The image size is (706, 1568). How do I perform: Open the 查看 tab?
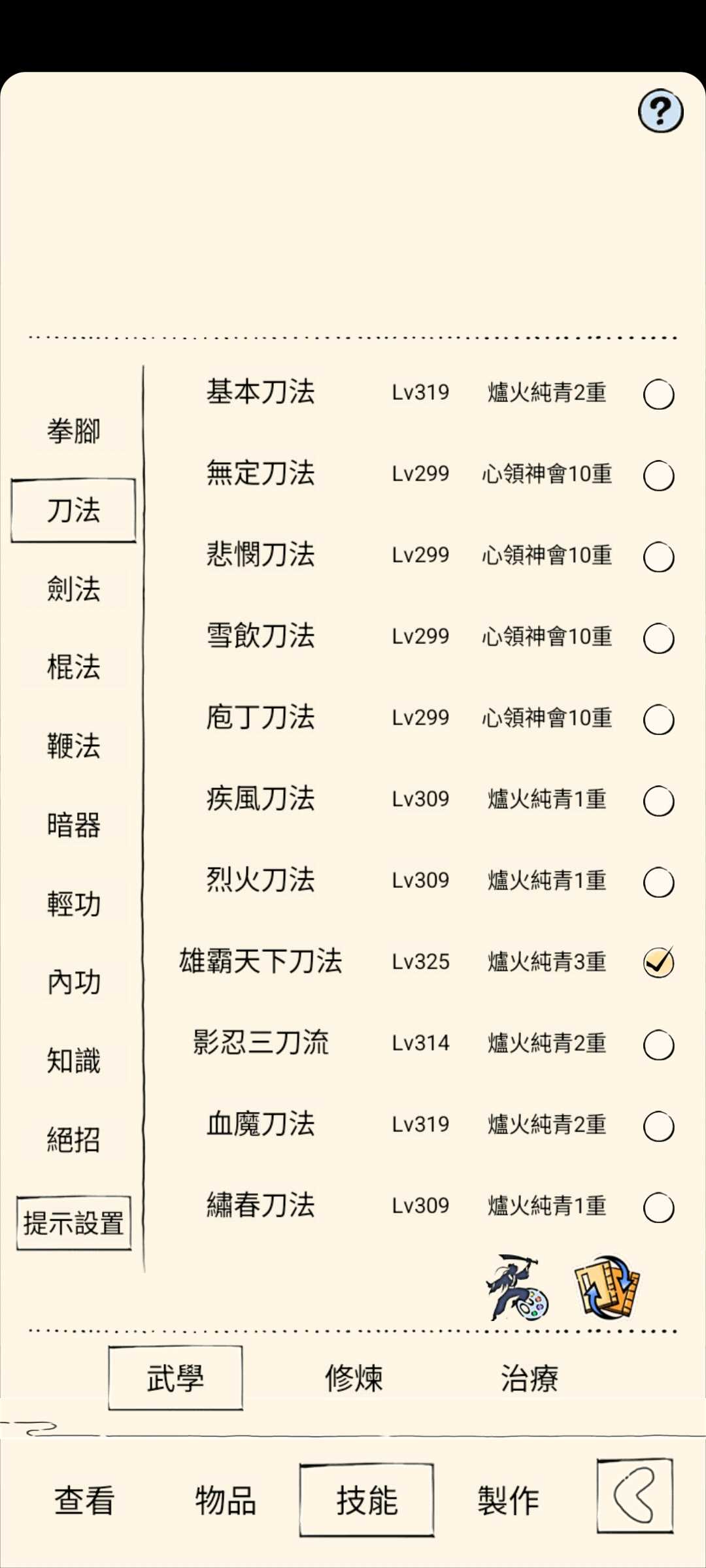[x=84, y=1500]
